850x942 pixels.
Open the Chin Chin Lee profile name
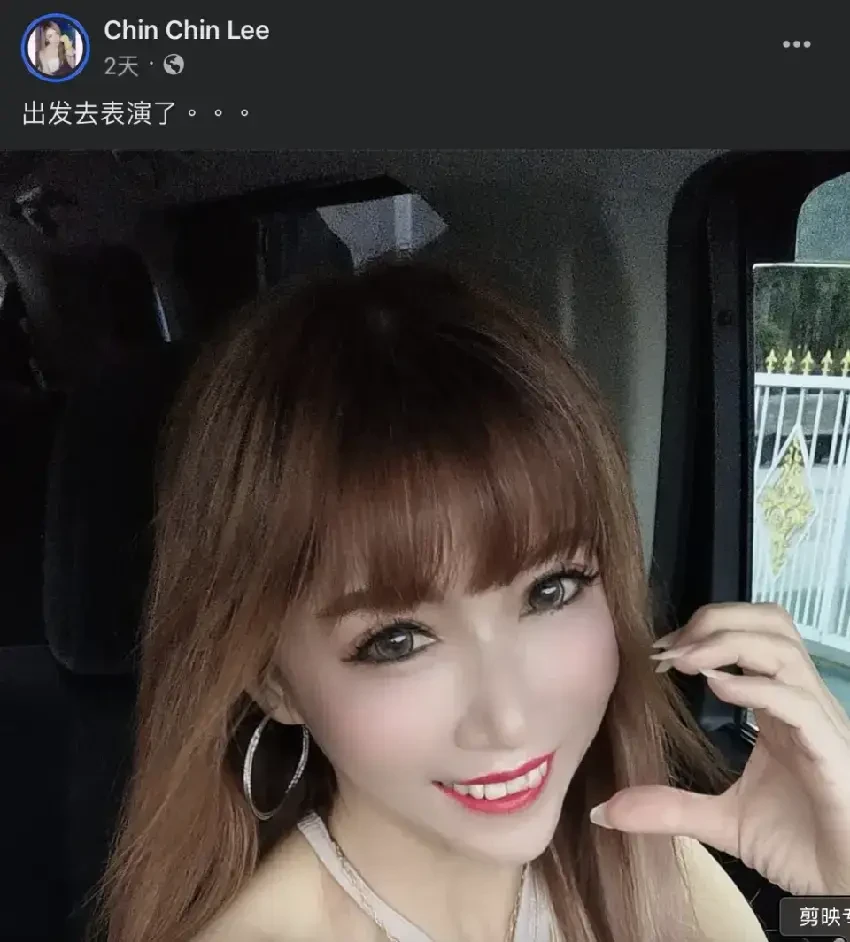pos(186,30)
